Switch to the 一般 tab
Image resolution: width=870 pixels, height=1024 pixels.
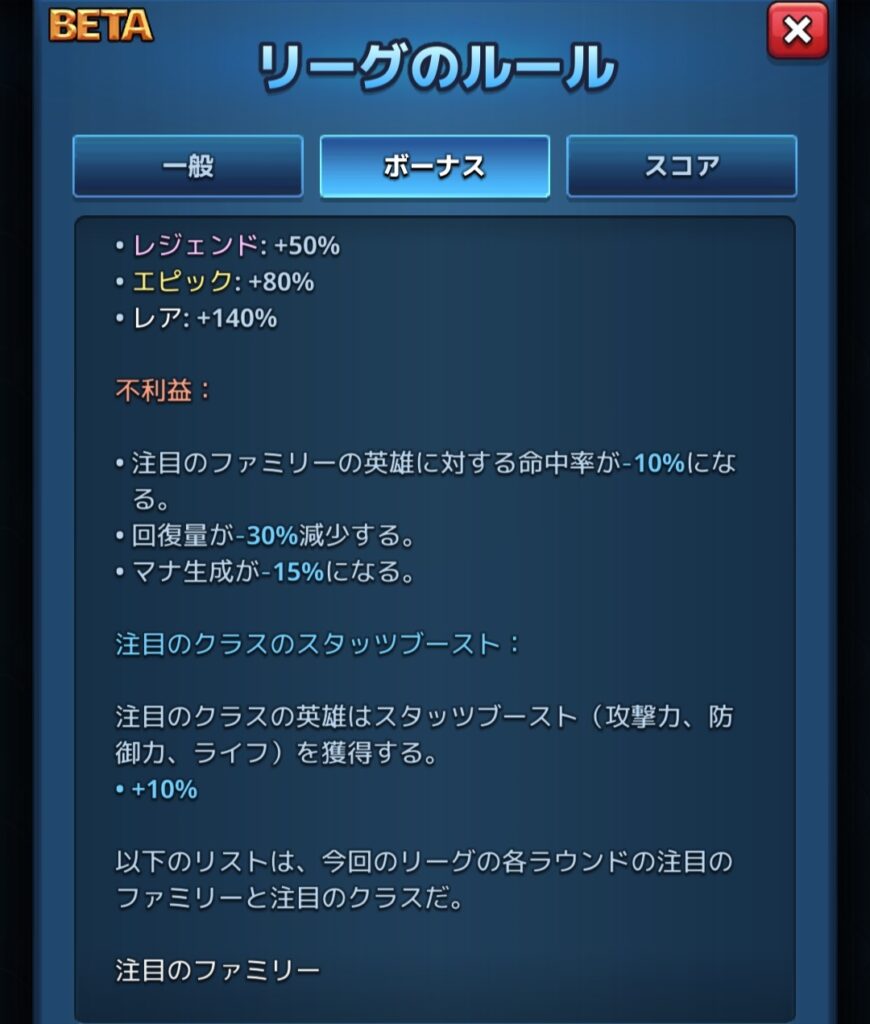coord(188,166)
